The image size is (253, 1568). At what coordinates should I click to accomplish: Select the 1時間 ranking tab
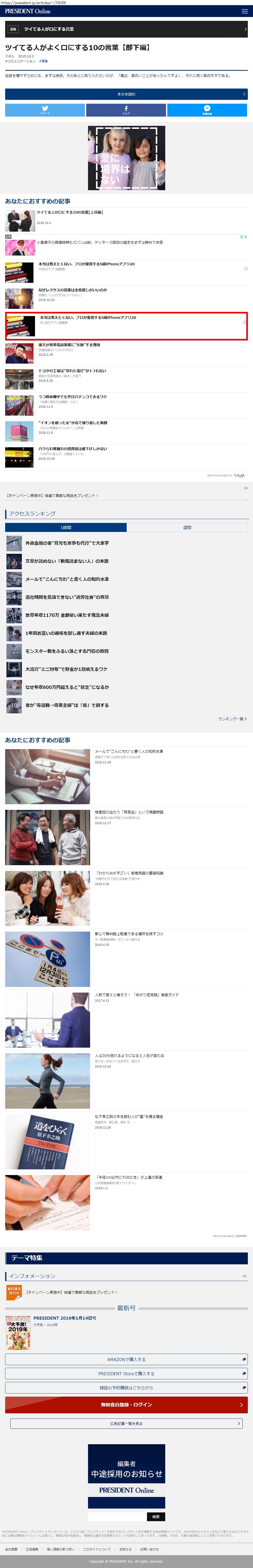66,527
